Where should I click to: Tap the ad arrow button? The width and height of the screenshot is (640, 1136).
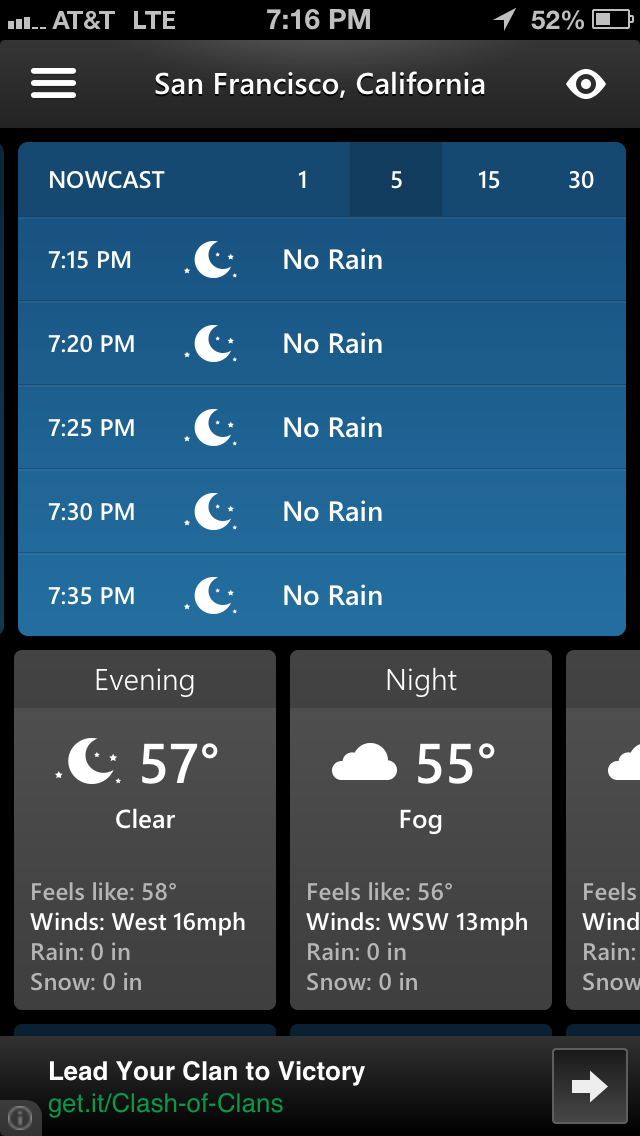pyautogui.click(x=589, y=1085)
